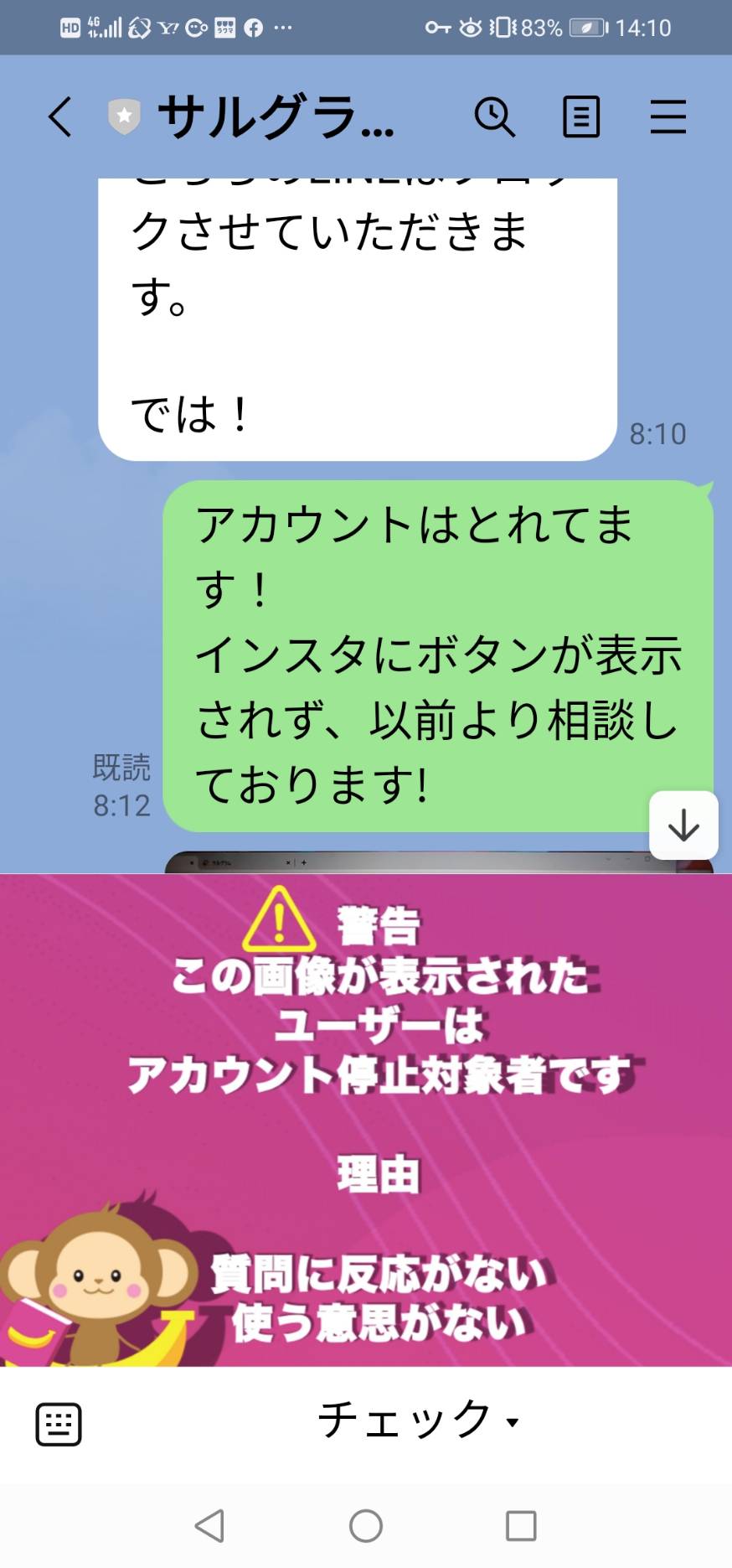Jump to latest message with down arrow
The image size is (732, 1568).
(x=683, y=825)
